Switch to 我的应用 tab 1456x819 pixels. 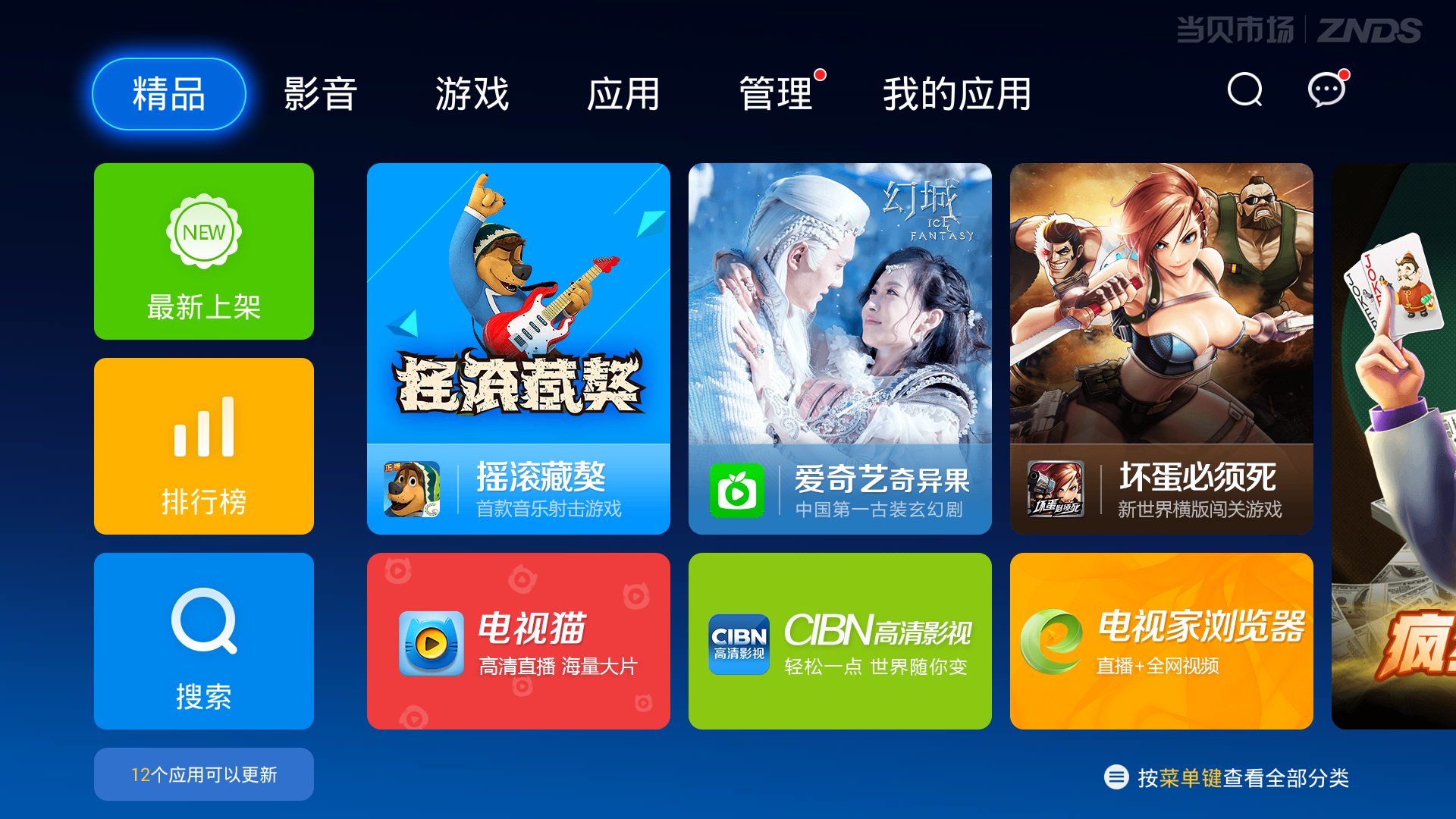957,94
